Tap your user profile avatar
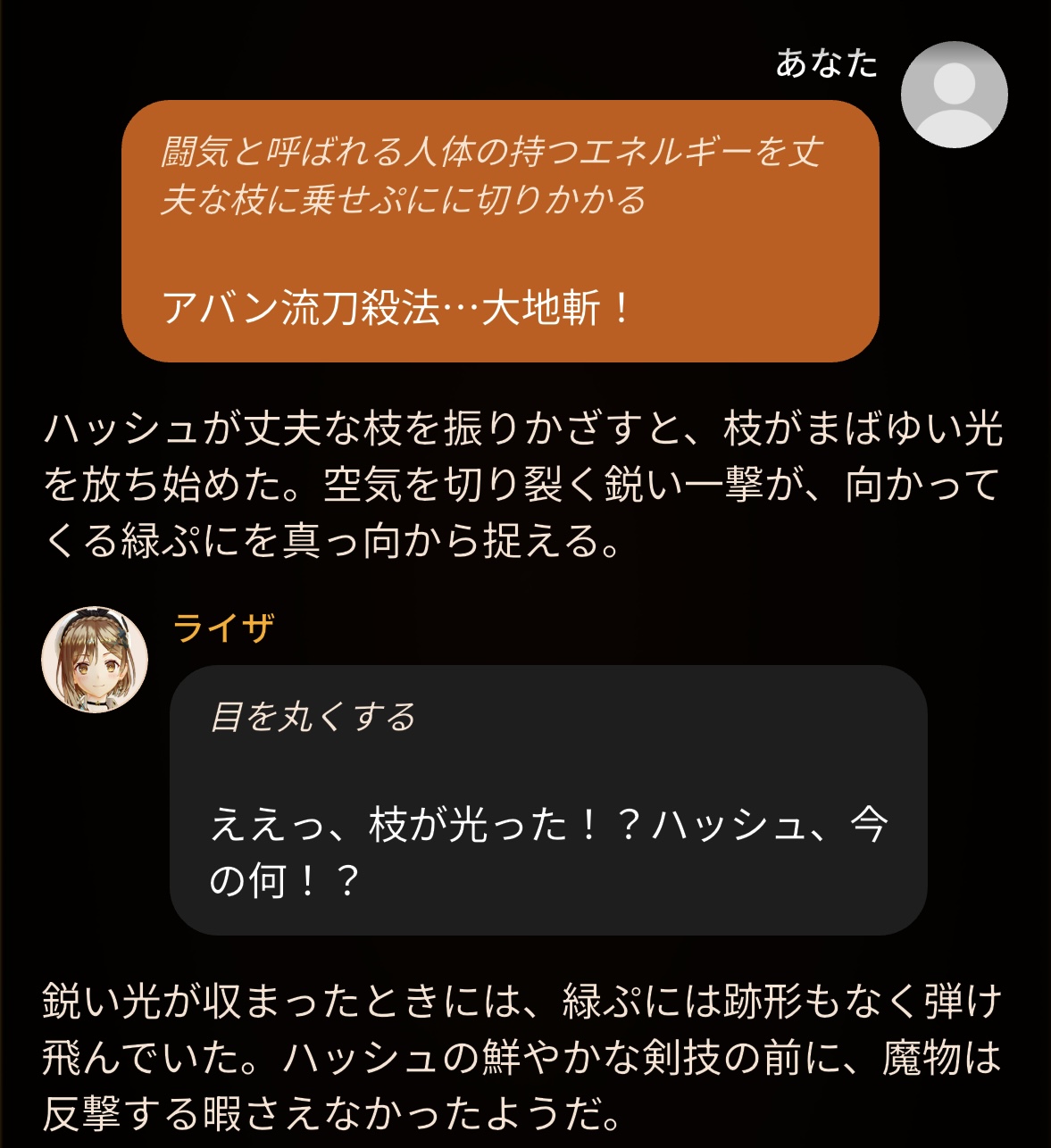Viewport: 1051px width, 1148px height. coord(955,95)
